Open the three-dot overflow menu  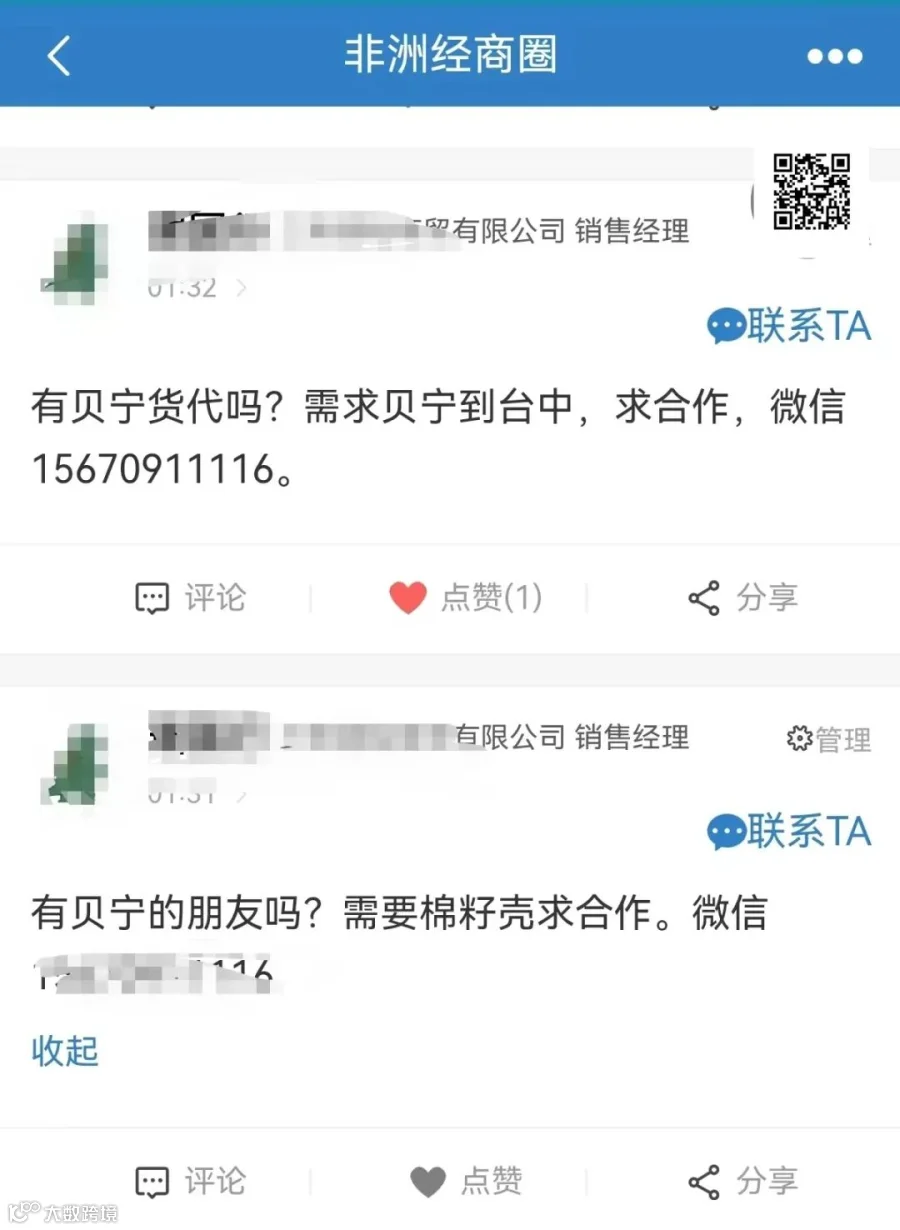click(x=835, y=57)
